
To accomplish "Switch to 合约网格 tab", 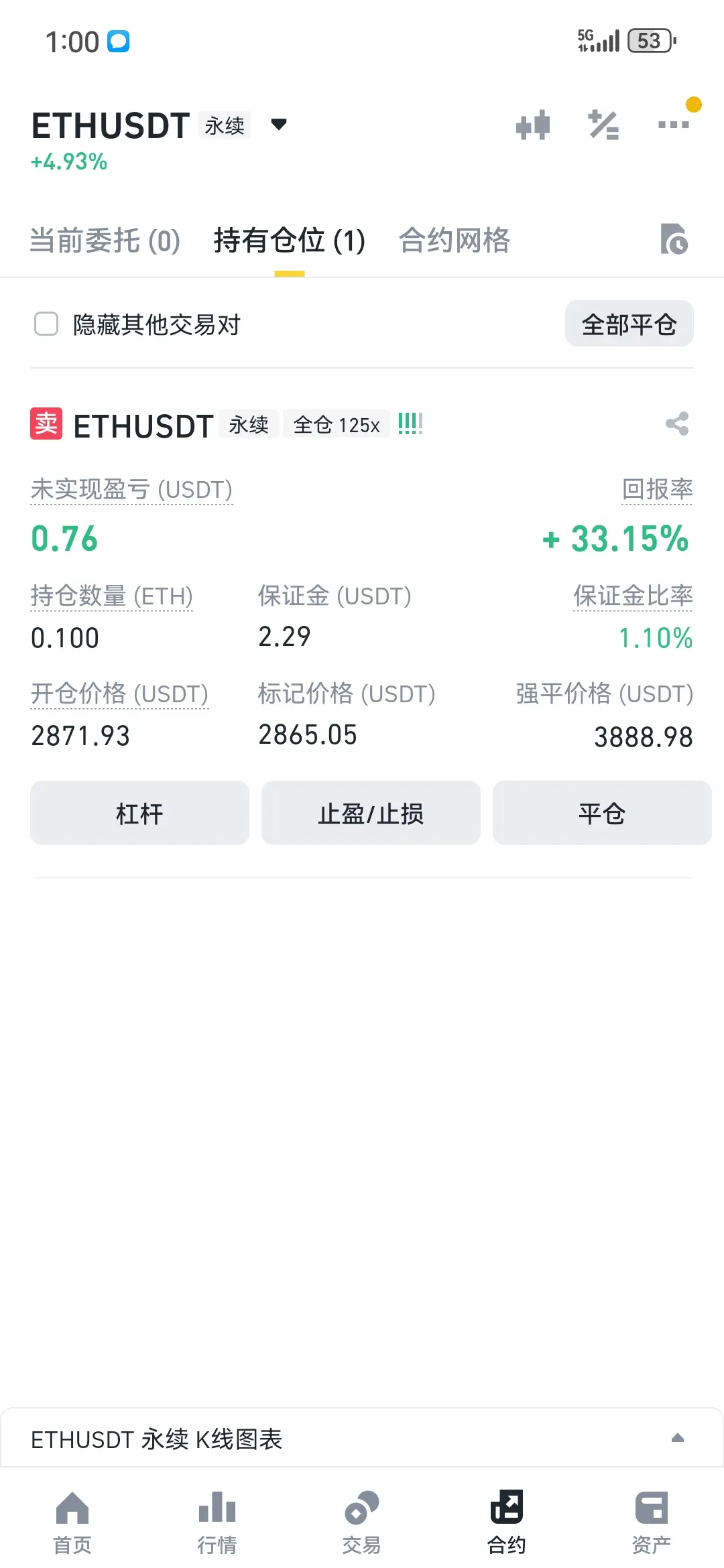I will point(454,241).
